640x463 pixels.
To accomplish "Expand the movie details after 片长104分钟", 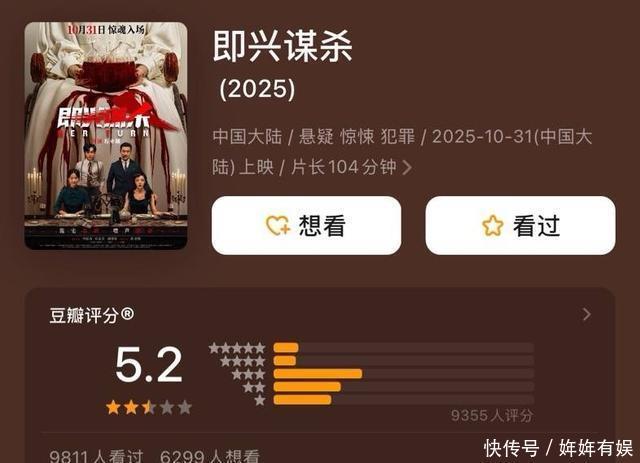I will pos(407,167).
